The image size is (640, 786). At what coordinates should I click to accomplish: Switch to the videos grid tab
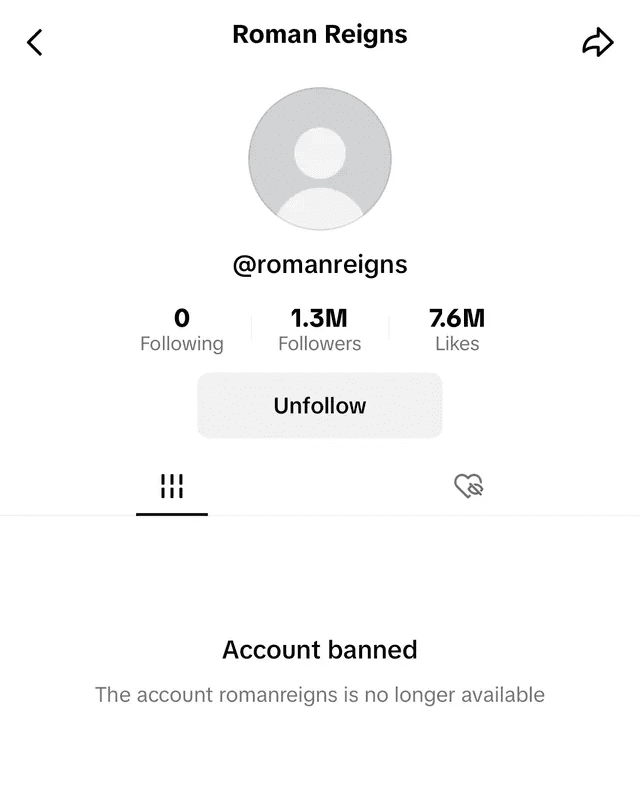point(172,487)
